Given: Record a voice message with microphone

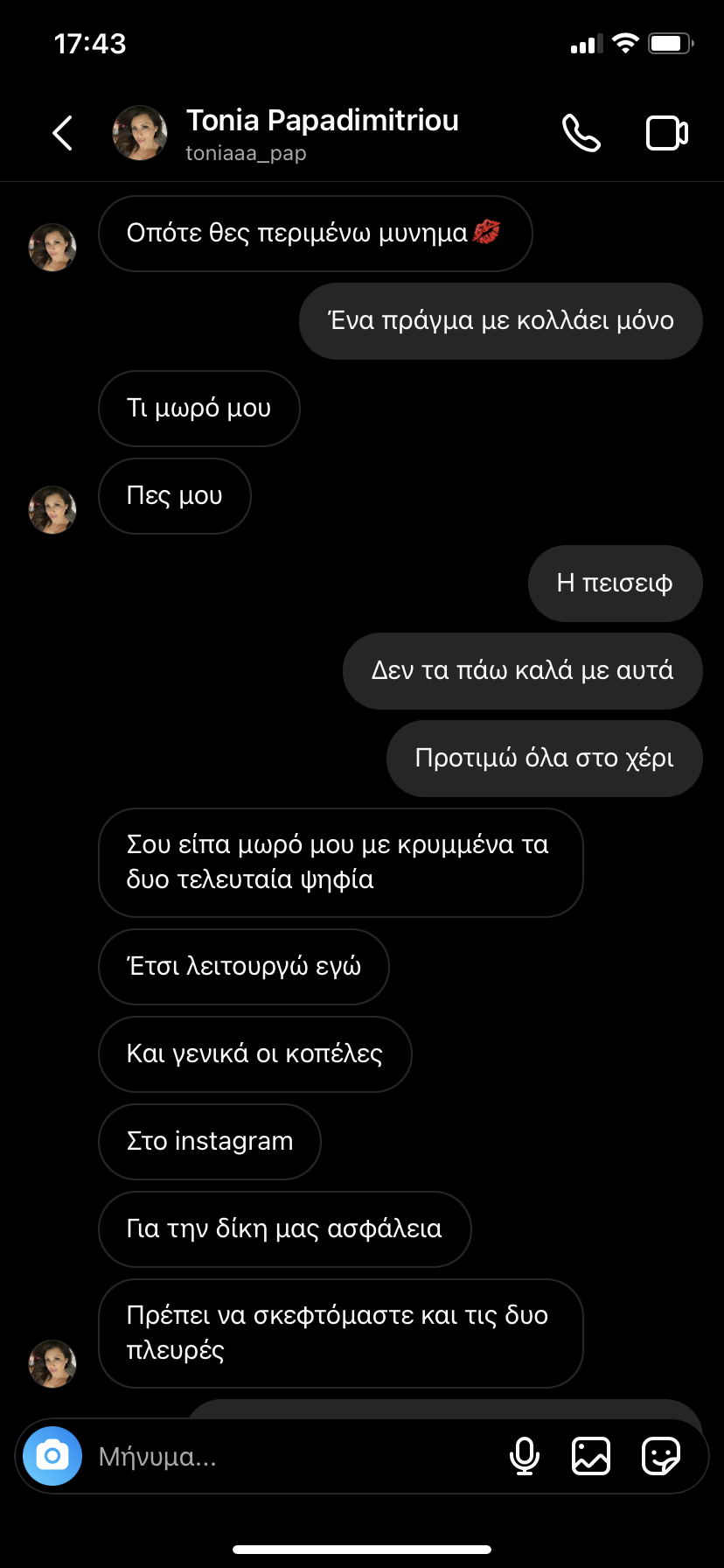Looking at the screenshot, I should (525, 1456).
